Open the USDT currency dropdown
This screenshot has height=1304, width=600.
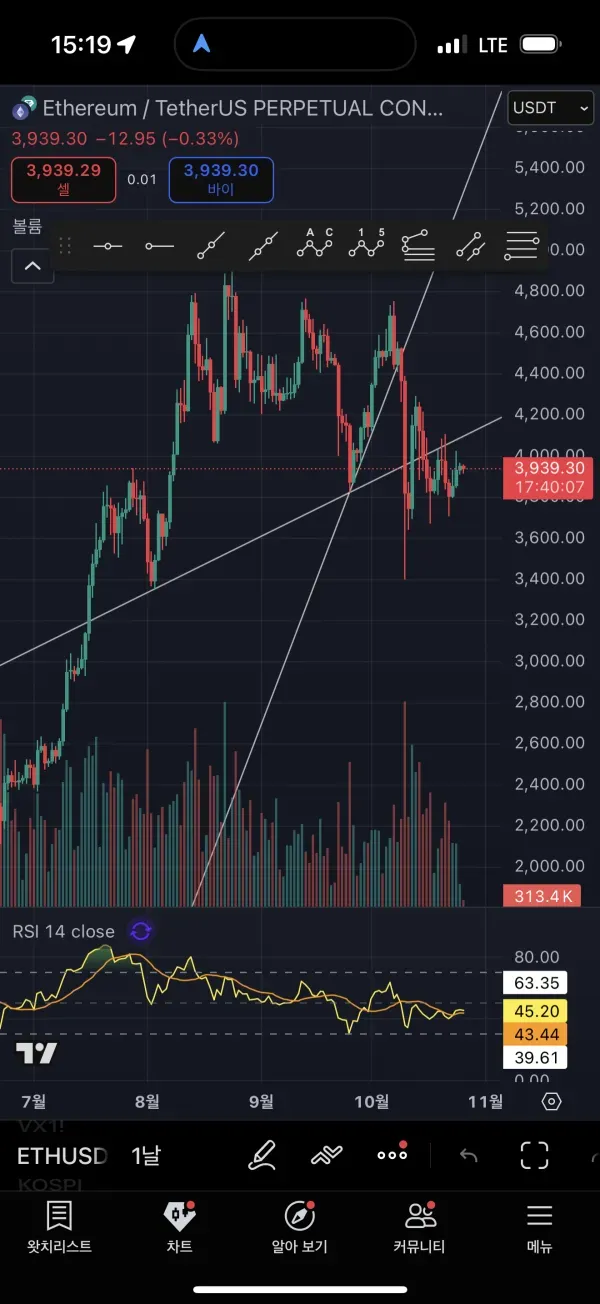(x=551, y=108)
